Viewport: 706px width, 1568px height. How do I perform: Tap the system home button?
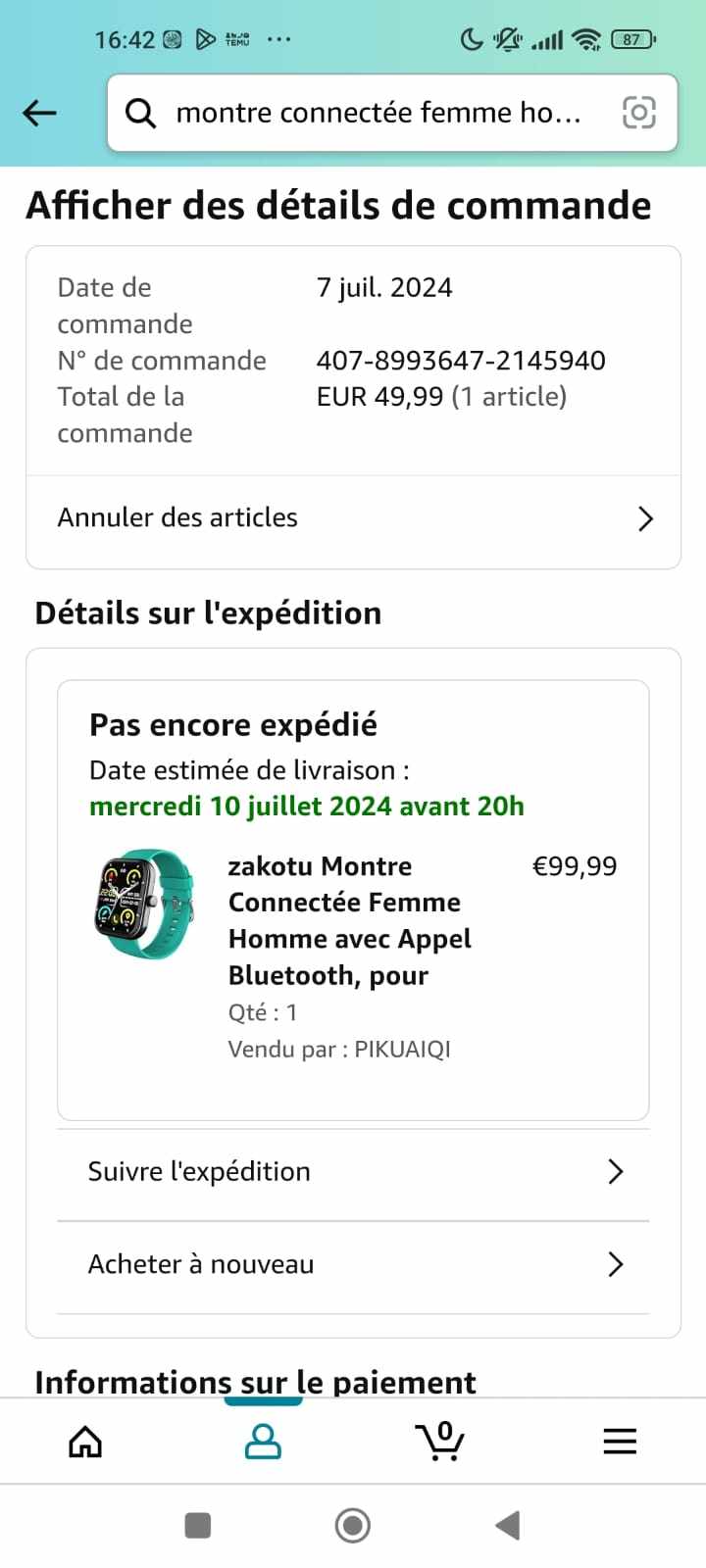pyautogui.click(x=353, y=1526)
